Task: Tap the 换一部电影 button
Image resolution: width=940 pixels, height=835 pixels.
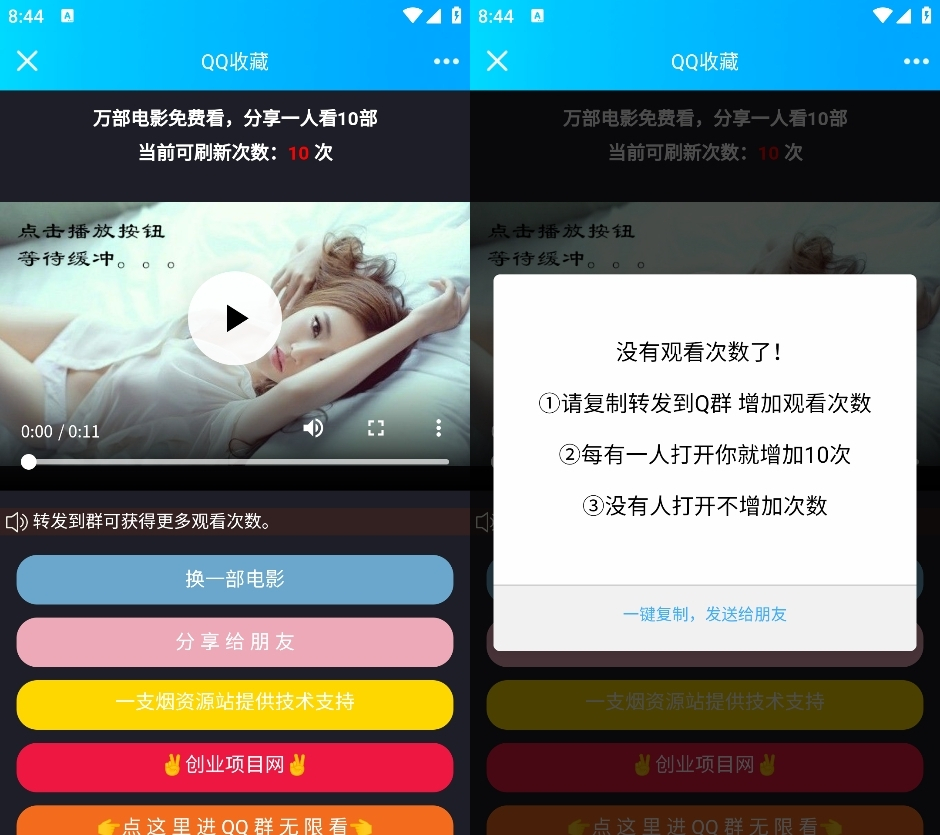Action: pos(235,579)
